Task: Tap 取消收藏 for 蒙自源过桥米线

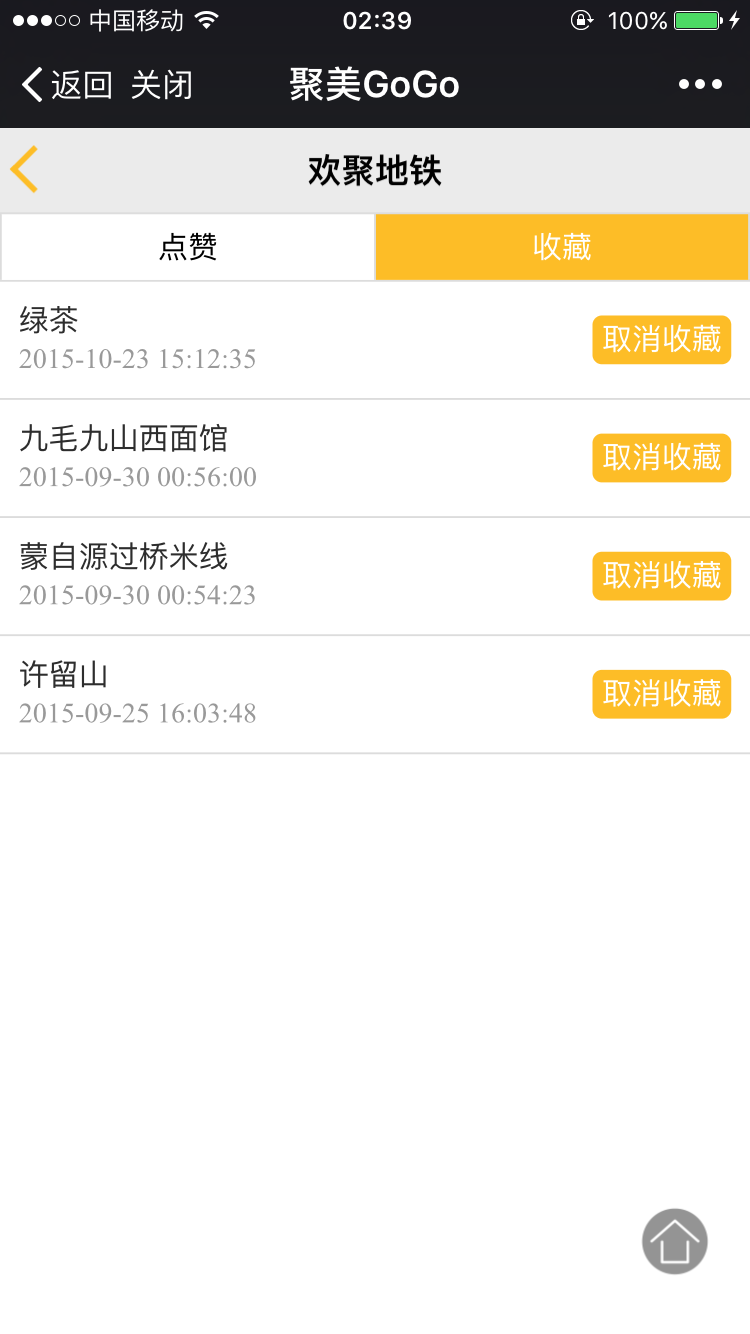Action: point(662,576)
